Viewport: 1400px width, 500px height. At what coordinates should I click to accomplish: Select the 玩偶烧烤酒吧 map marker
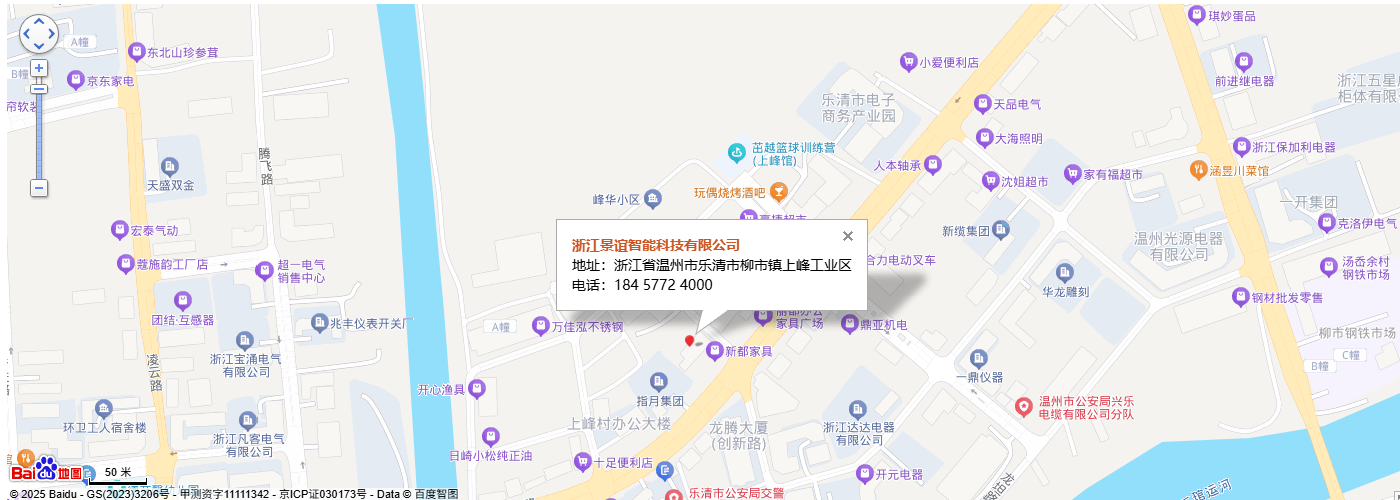click(779, 191)
